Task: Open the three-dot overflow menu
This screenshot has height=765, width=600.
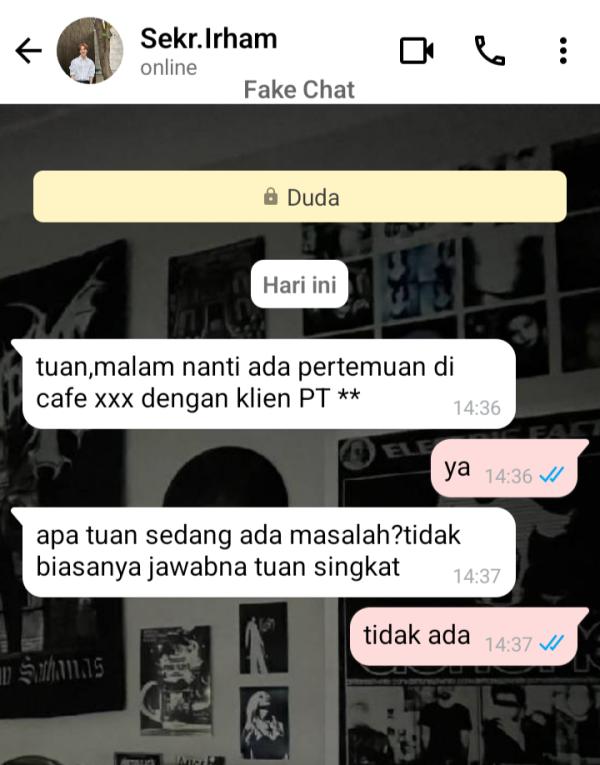Action: pos(563,51)
